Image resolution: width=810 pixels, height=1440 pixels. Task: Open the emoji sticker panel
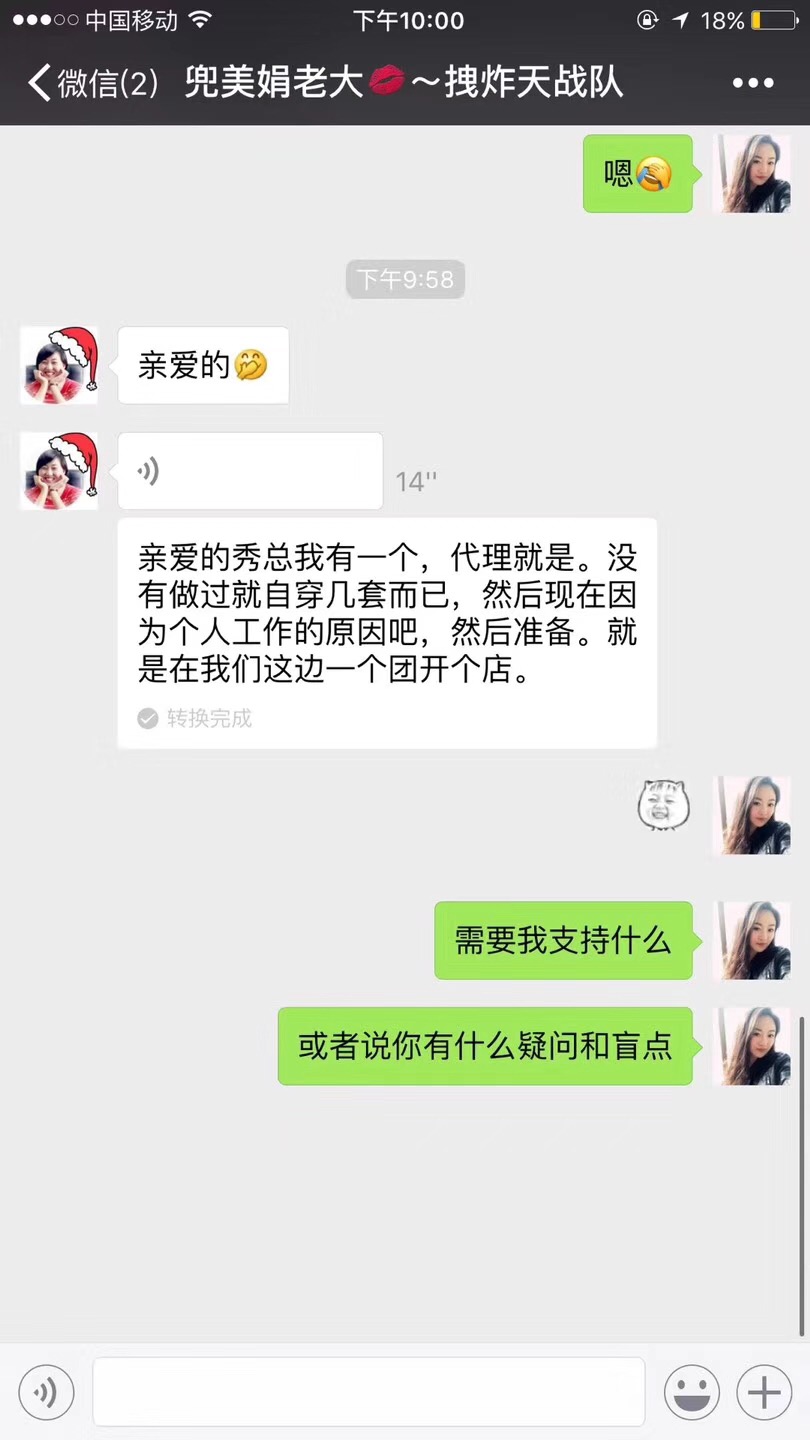[691, 1391]
